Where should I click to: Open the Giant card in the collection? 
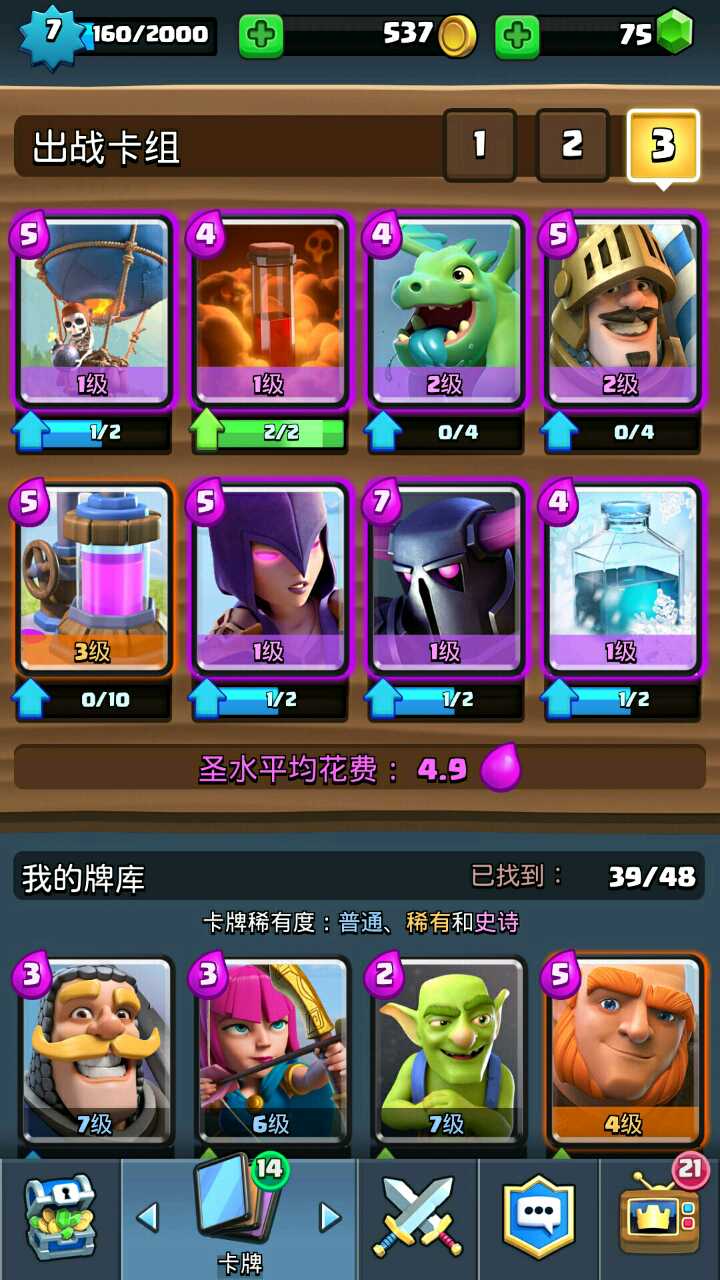[622, 1050]
